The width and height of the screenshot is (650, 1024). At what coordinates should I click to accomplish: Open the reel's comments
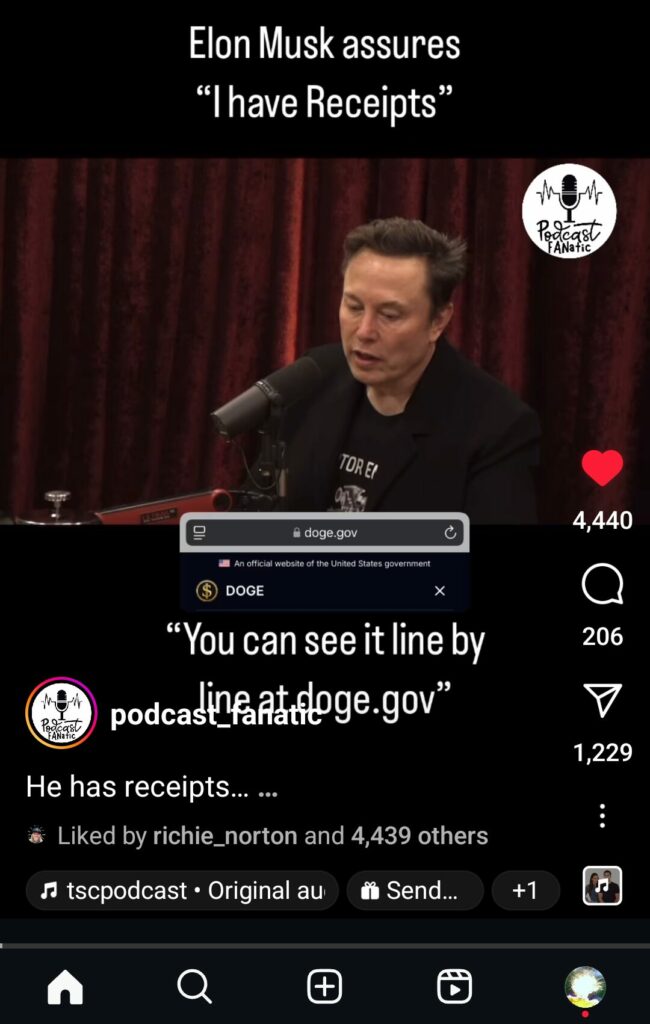tap(602, 585)
